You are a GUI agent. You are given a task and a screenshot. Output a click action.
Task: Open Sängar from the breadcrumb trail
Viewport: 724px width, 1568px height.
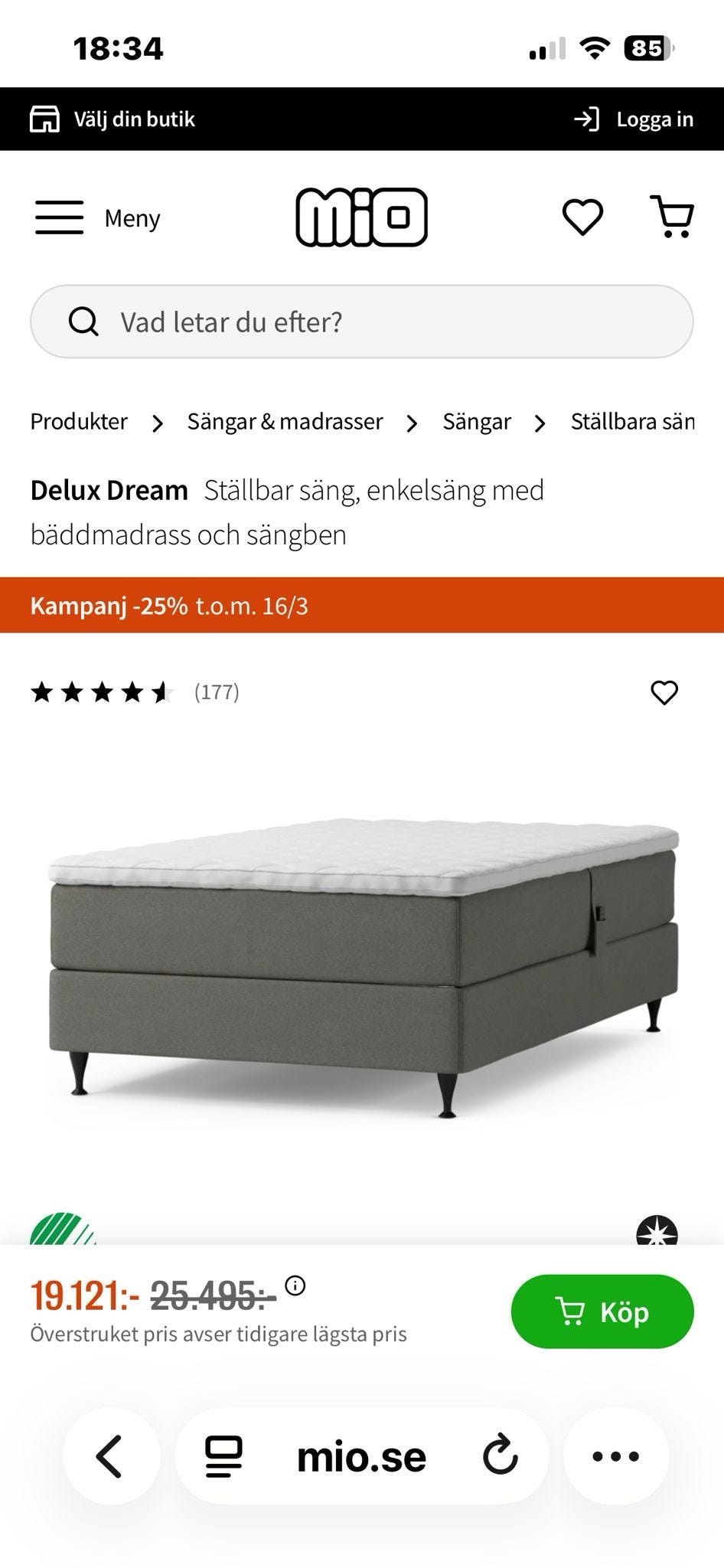[476, 421]
